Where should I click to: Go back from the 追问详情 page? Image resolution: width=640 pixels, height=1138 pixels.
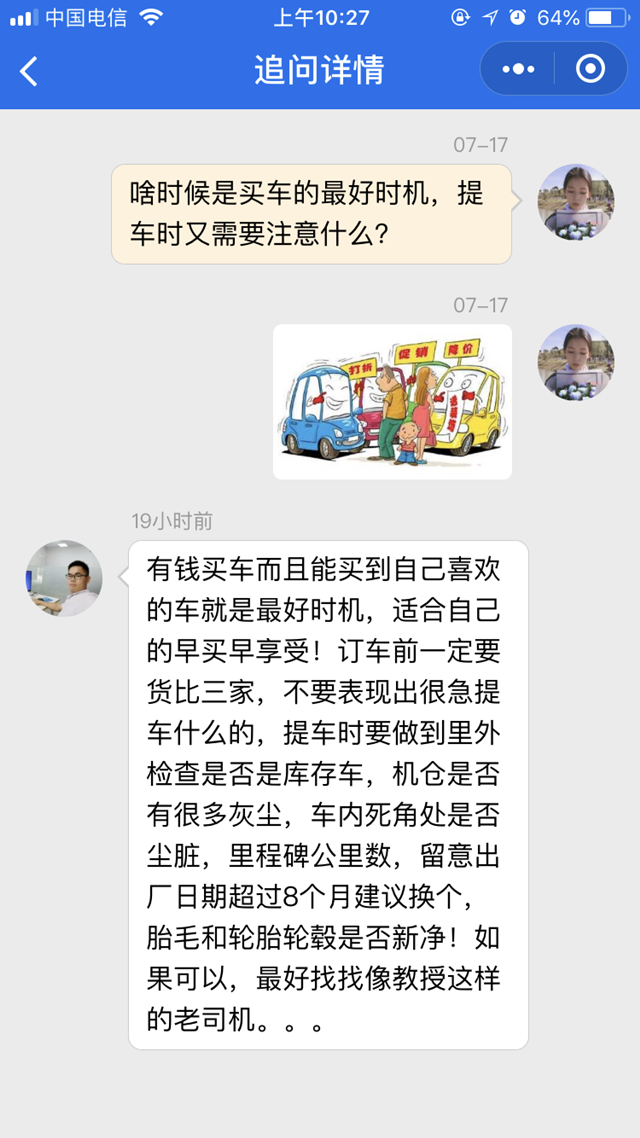pyautogui.click(x=29, y=70)
